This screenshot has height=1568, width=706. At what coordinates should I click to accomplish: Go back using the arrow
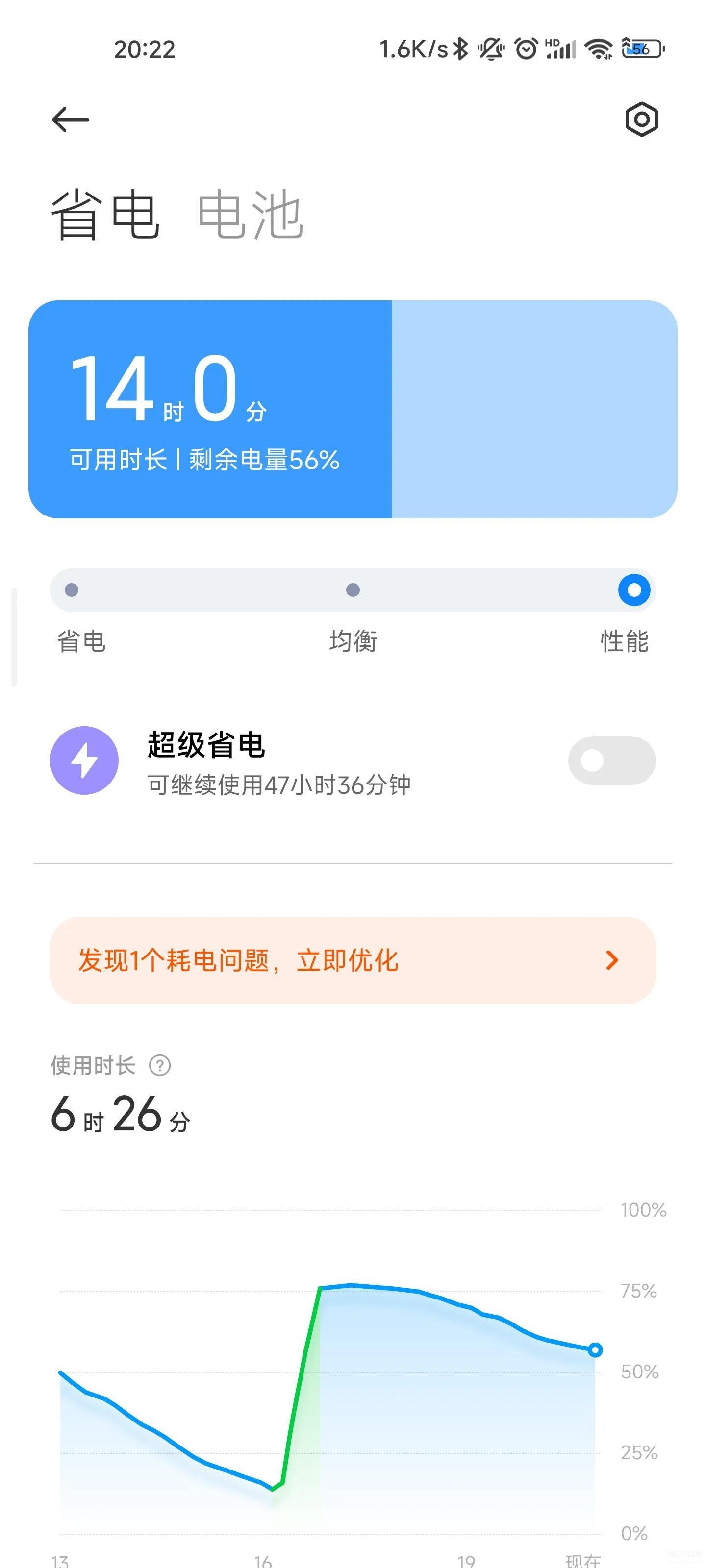point(71,119)
